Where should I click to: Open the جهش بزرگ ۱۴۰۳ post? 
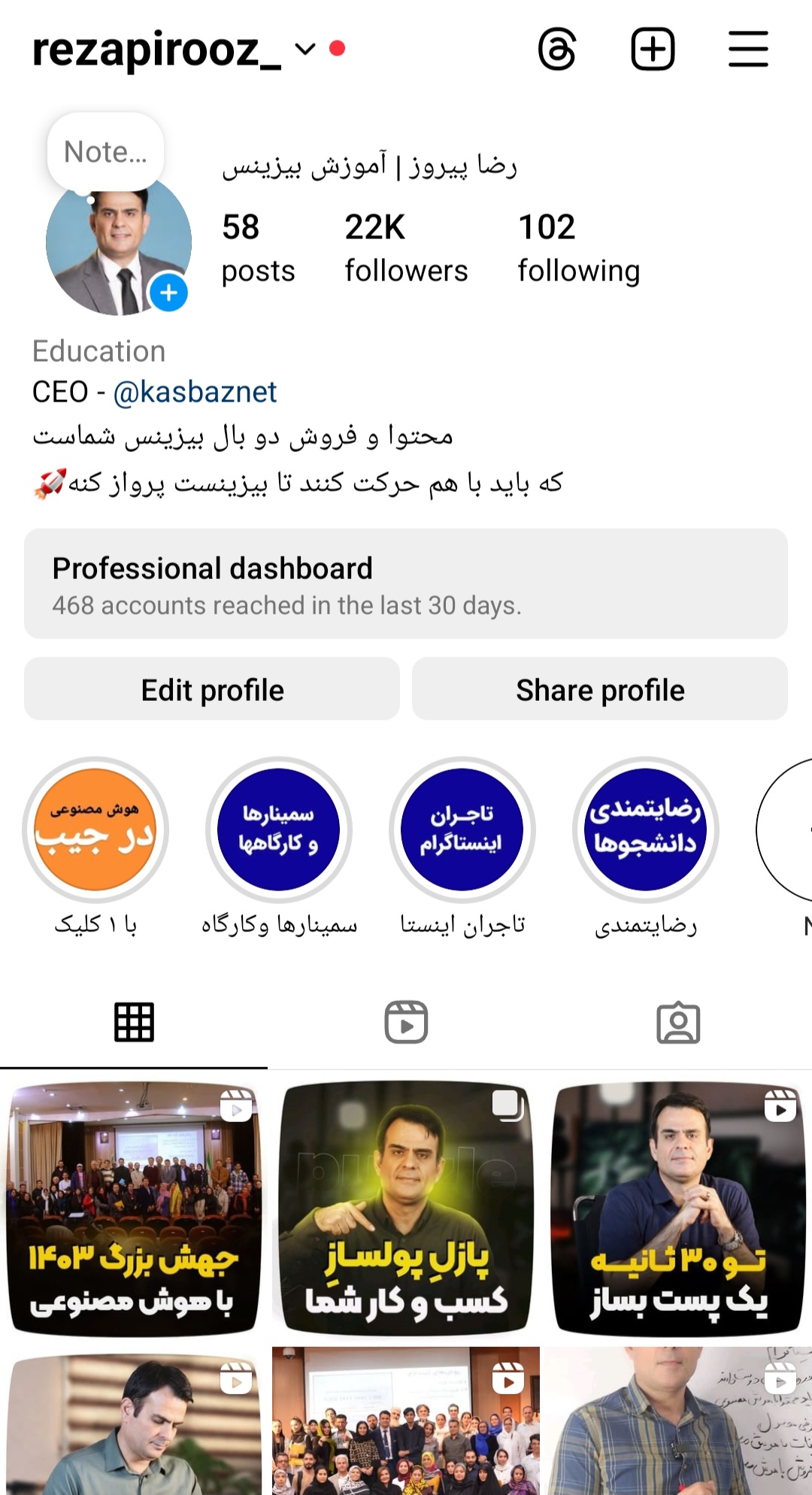click(x=134, y=1208)
